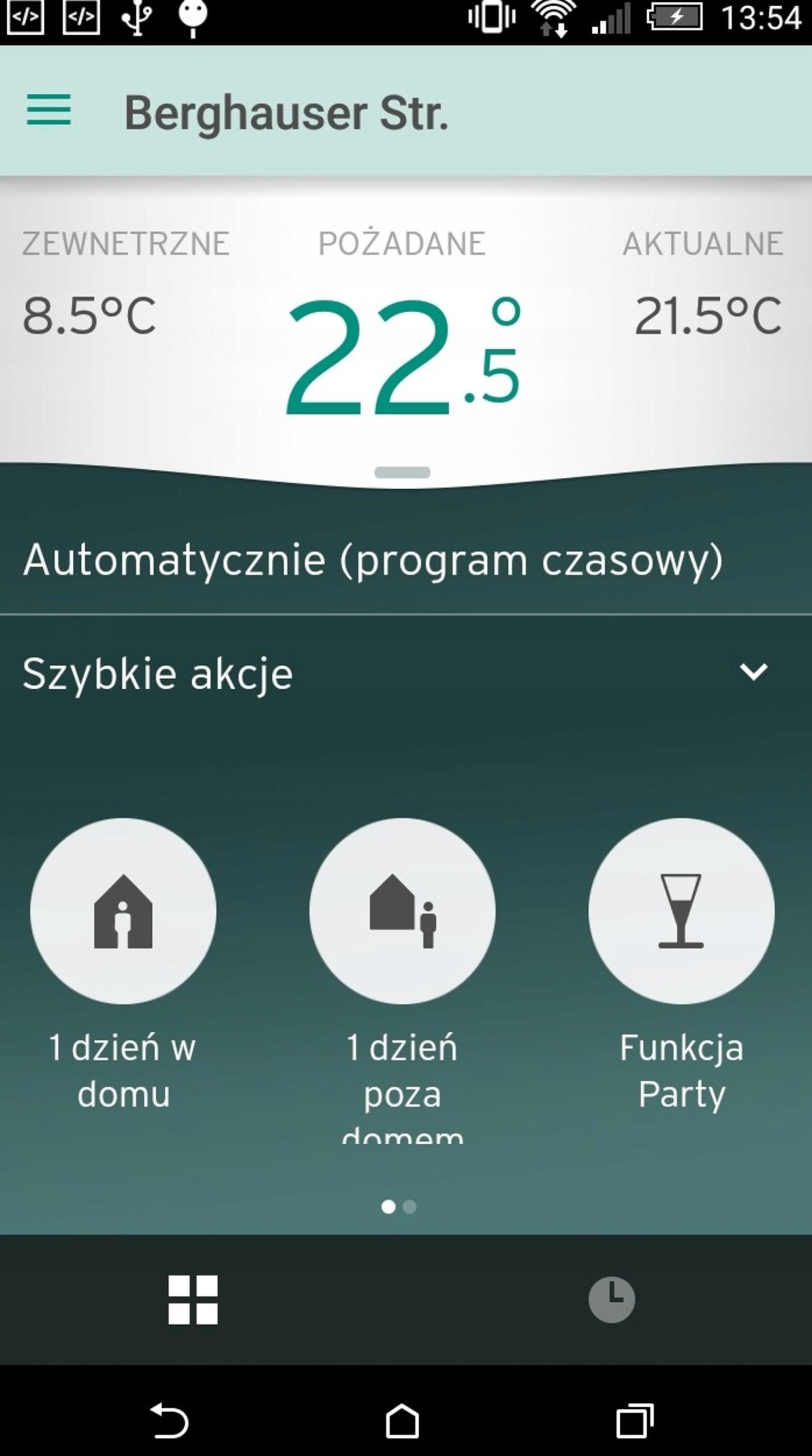This screenshot has height=1456, width=812.
Task: Activate 1 dzień poza domem quick action
Action: (x=402, y=911)
